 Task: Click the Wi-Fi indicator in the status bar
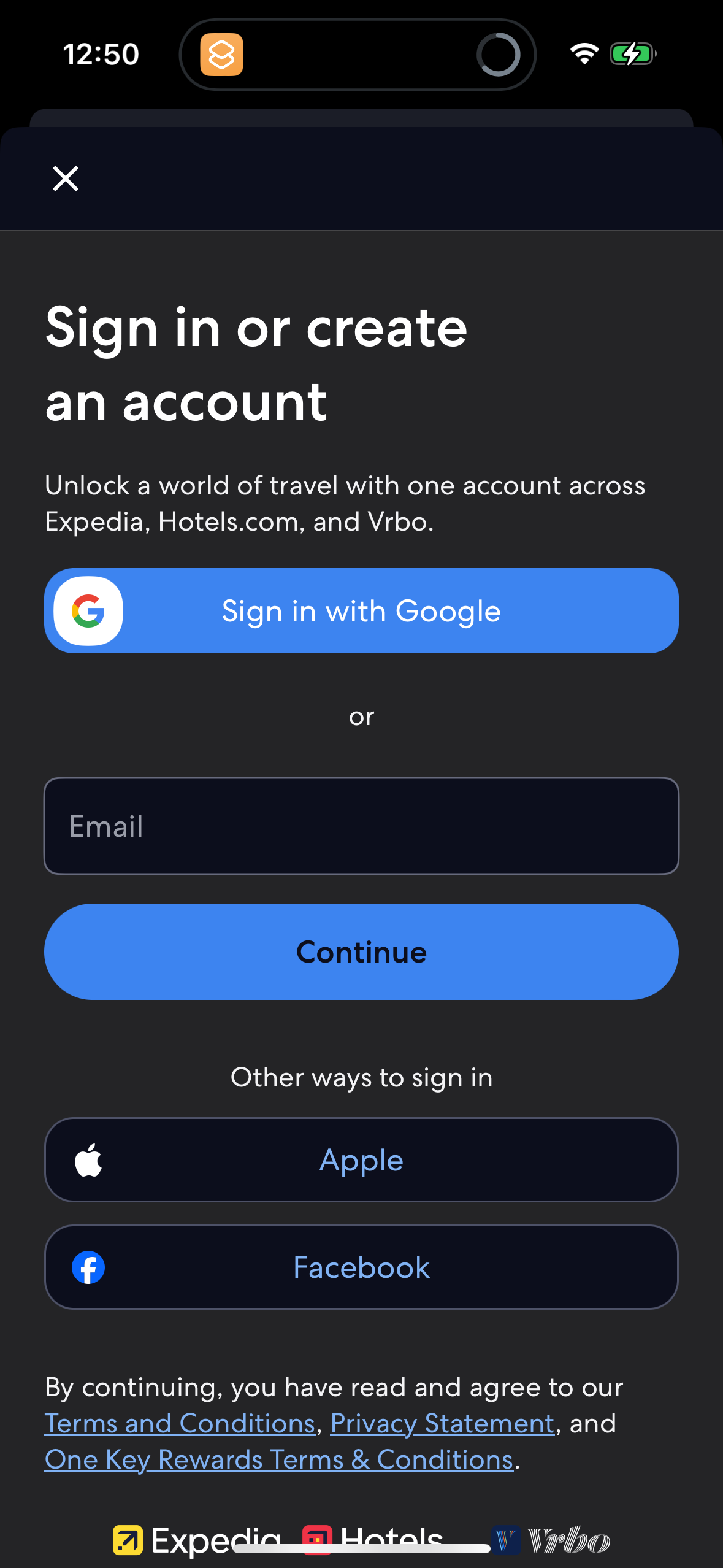(583, 54)
